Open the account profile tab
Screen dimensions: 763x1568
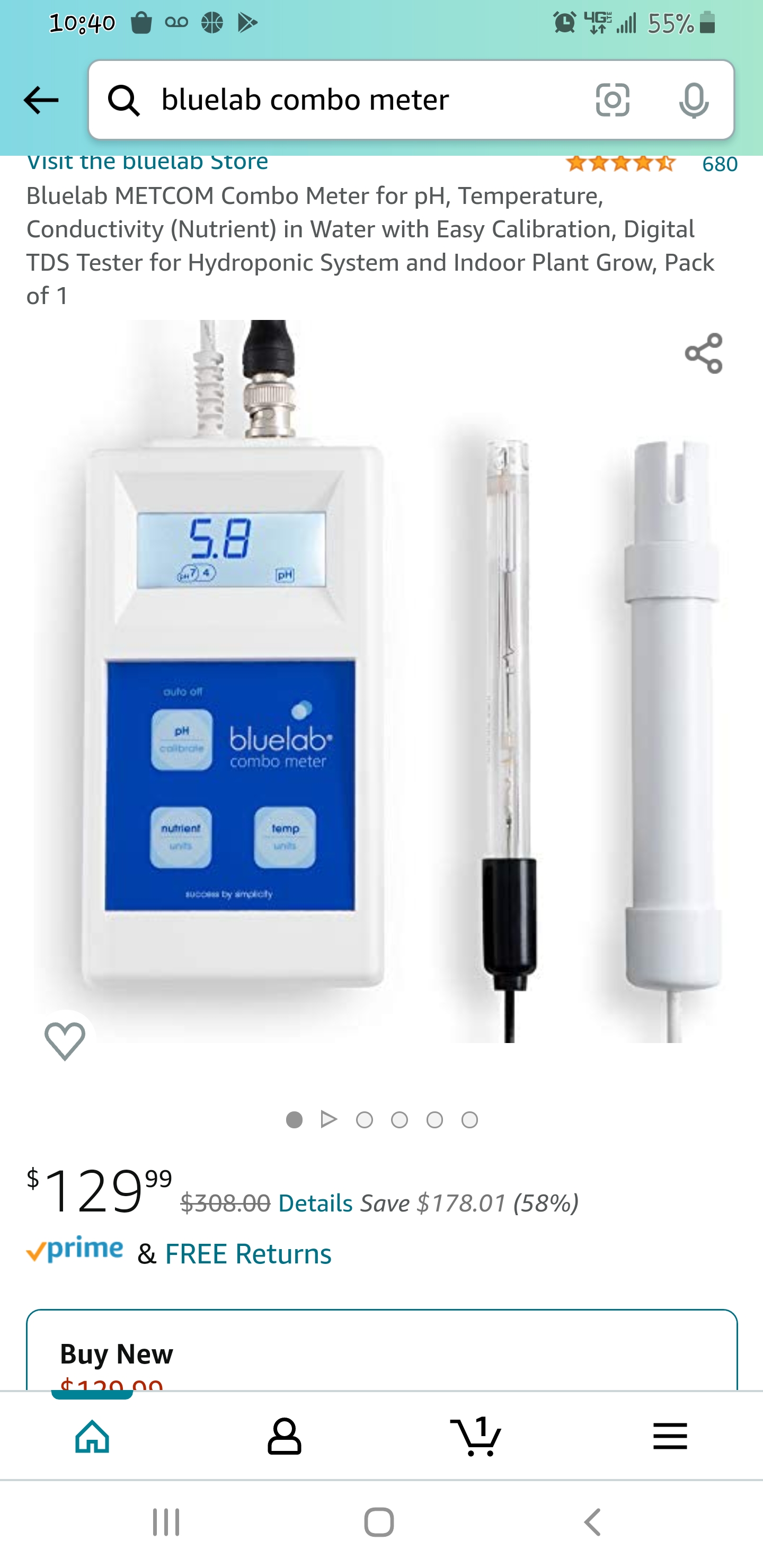tap(285, 1436)
